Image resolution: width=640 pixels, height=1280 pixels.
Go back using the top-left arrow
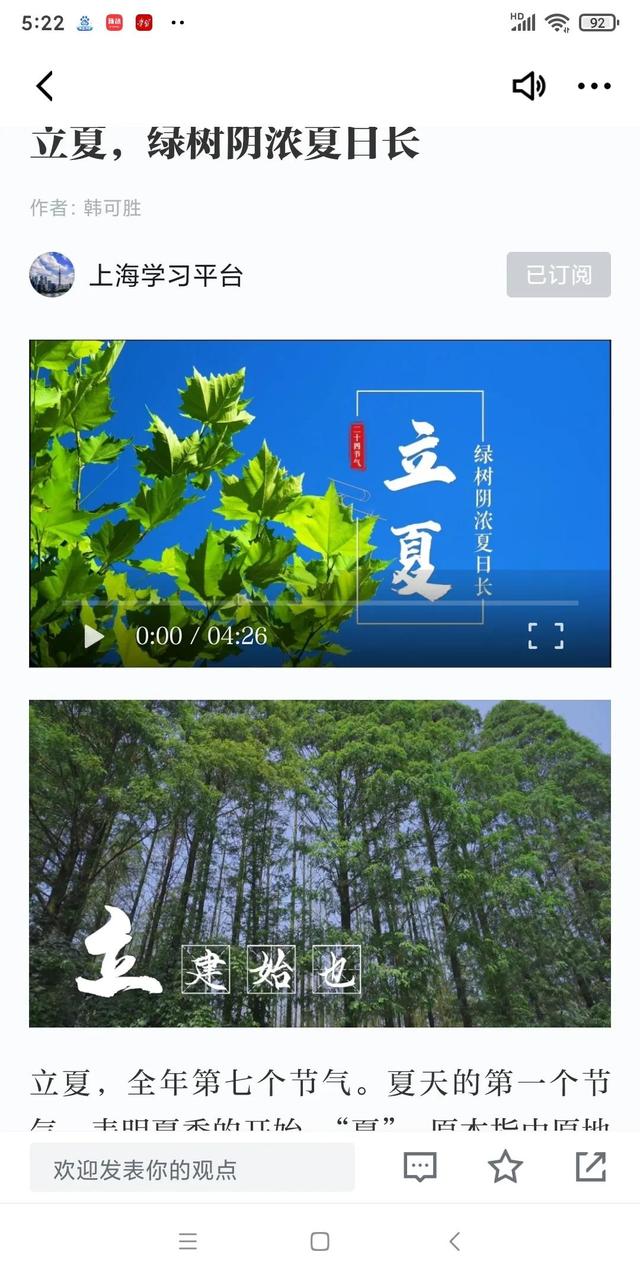[x=45, y=87]
